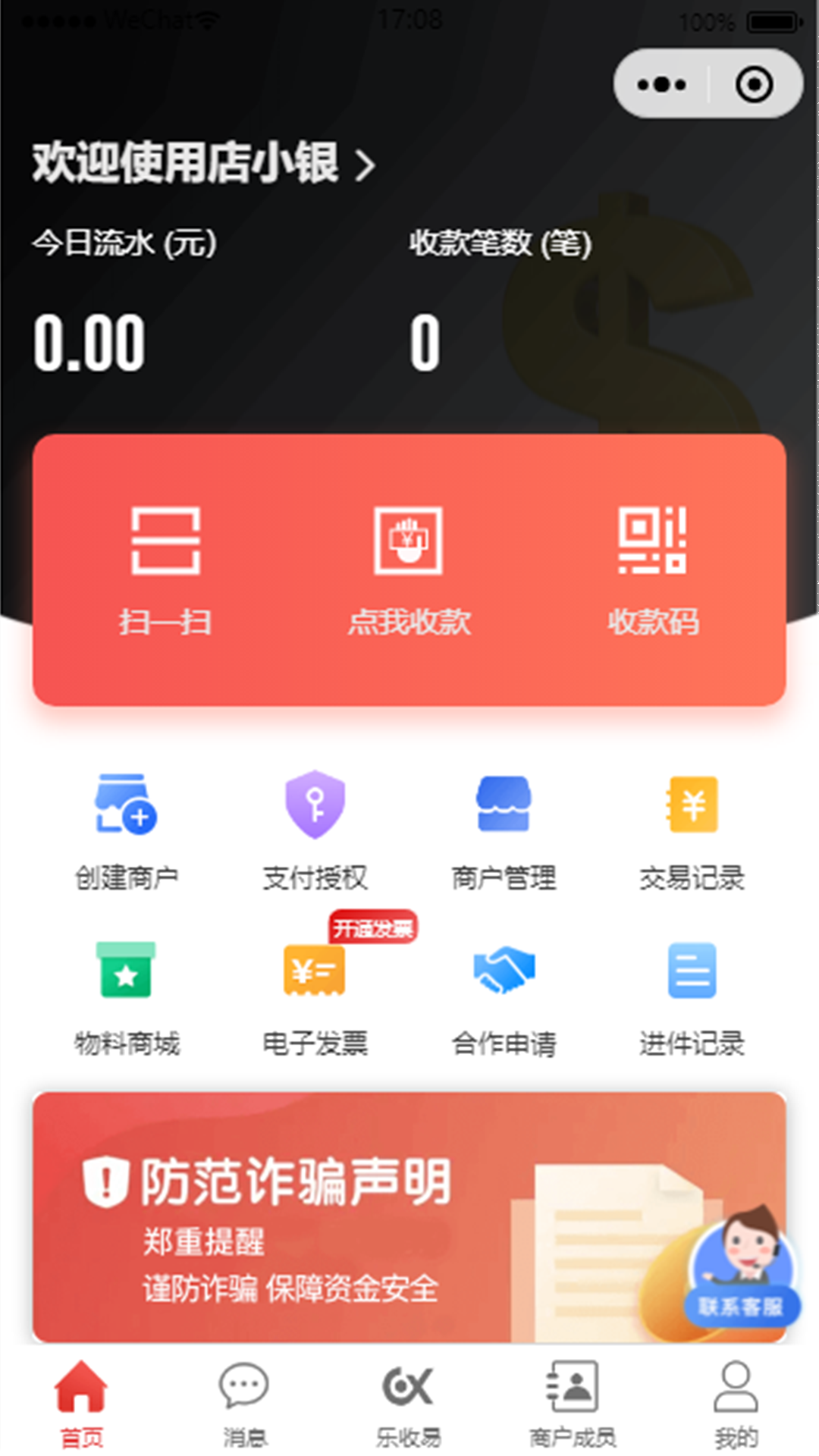This screenshot has width=819, height=1456.
Task: Open the mini program more options menu
Action: click(x=661, y=84)
